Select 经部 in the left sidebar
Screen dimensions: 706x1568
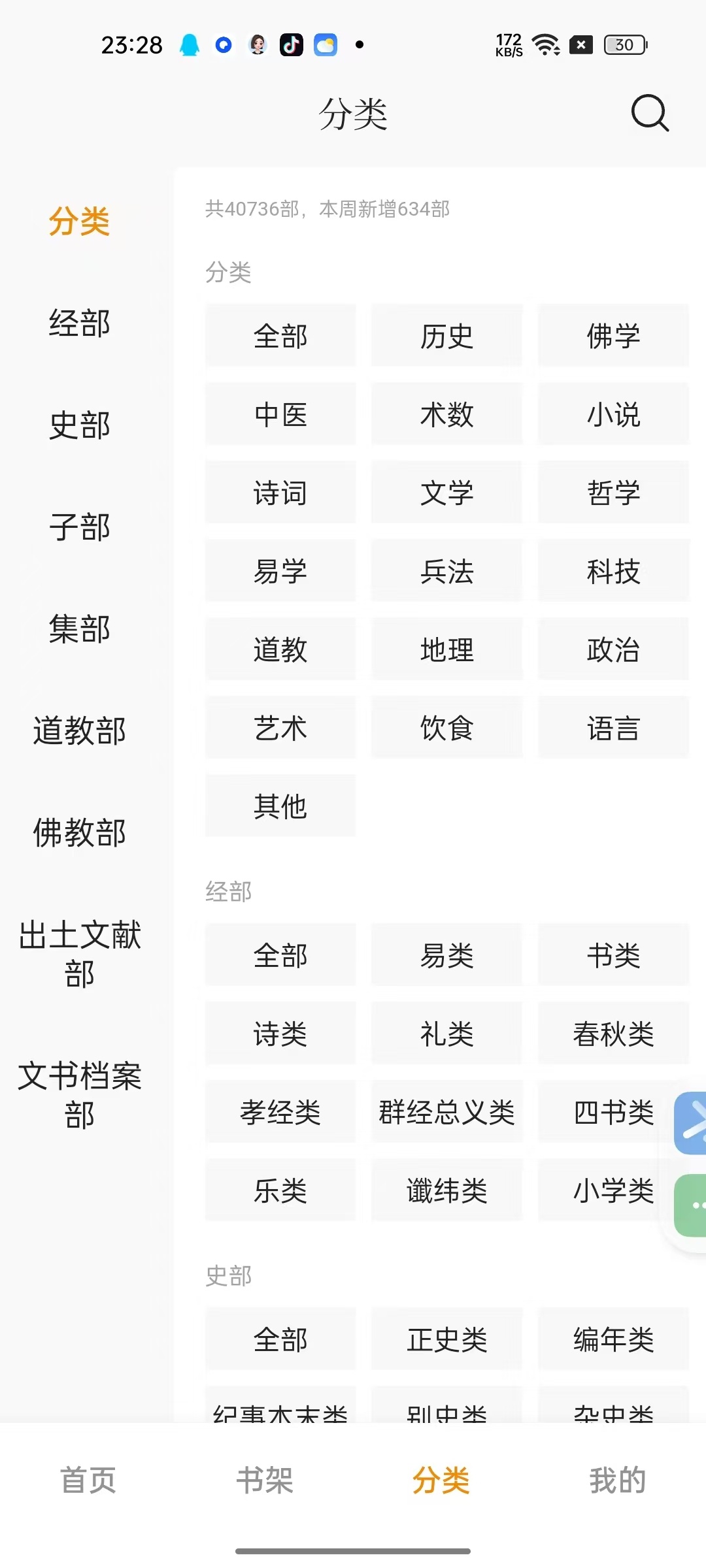(79, 323)
